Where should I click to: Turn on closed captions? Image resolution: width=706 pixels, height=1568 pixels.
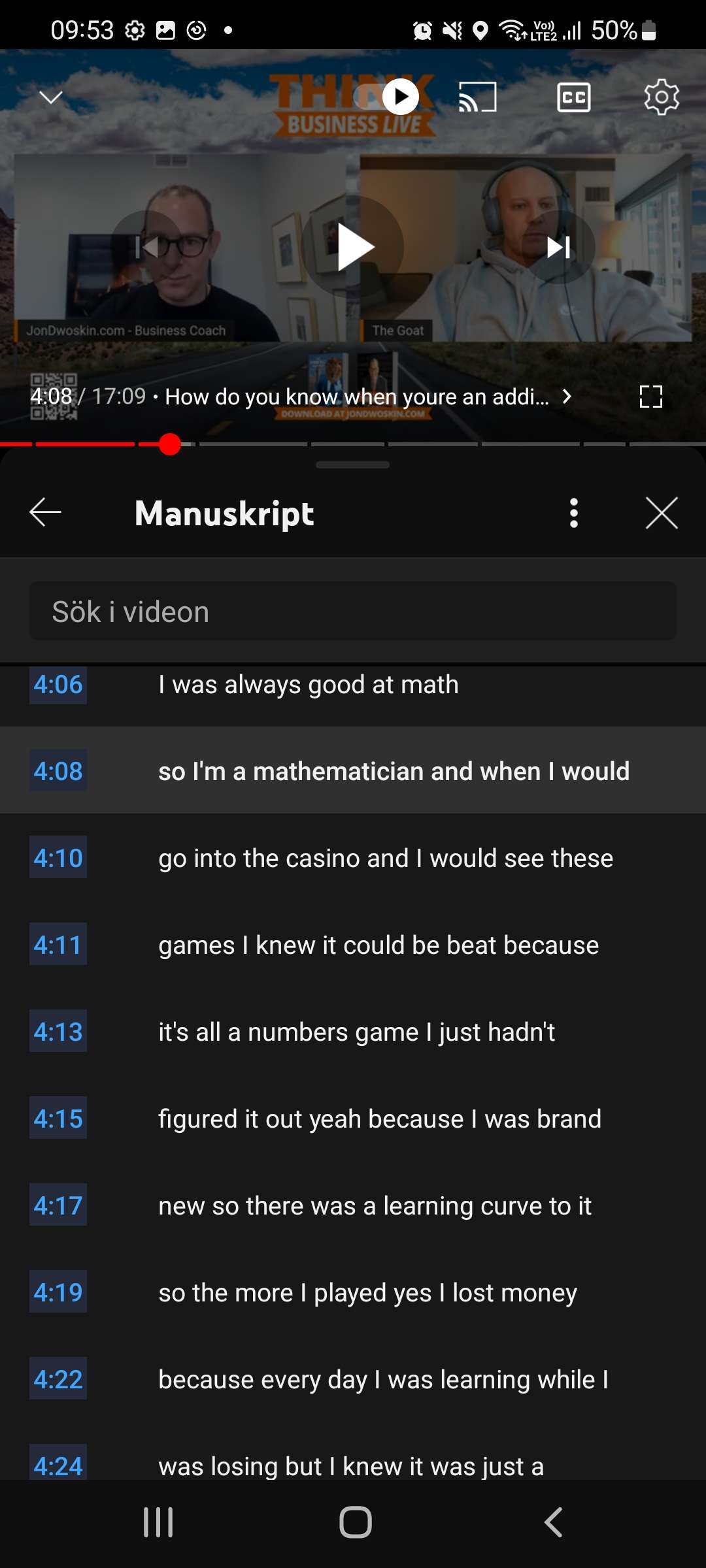coord(573,97)
